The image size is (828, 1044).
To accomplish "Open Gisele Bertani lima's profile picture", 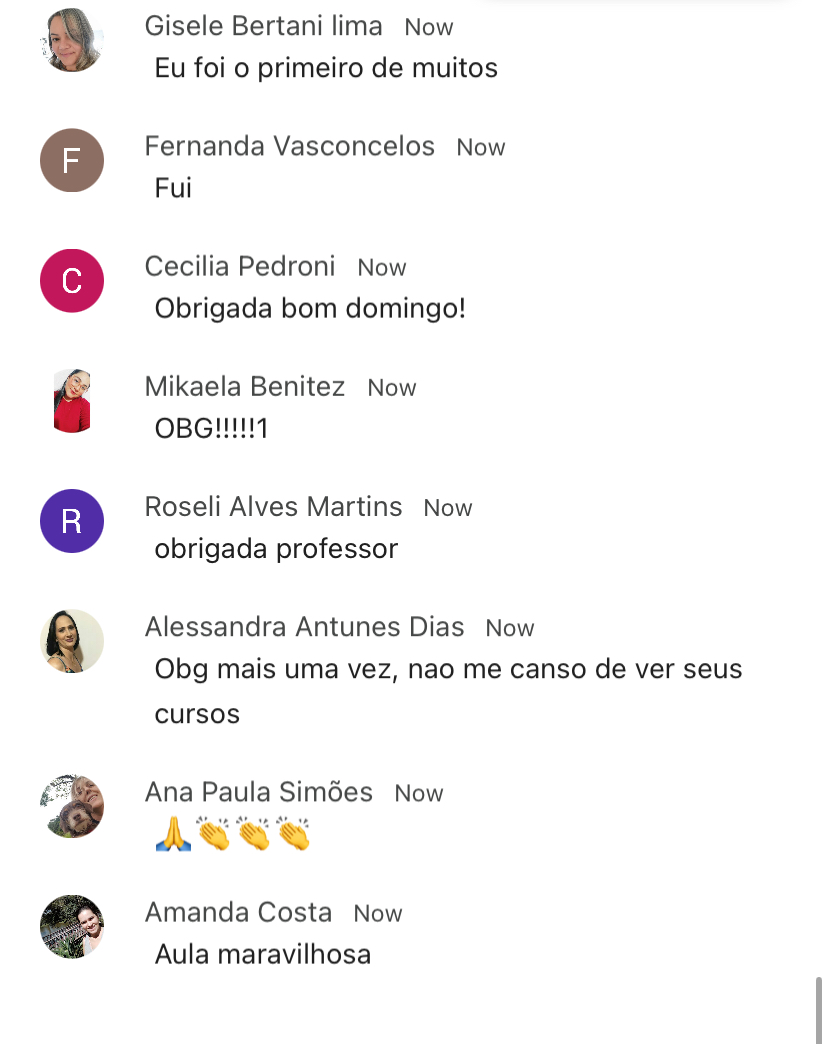I will pyautogui.click(x=72, y=41).
